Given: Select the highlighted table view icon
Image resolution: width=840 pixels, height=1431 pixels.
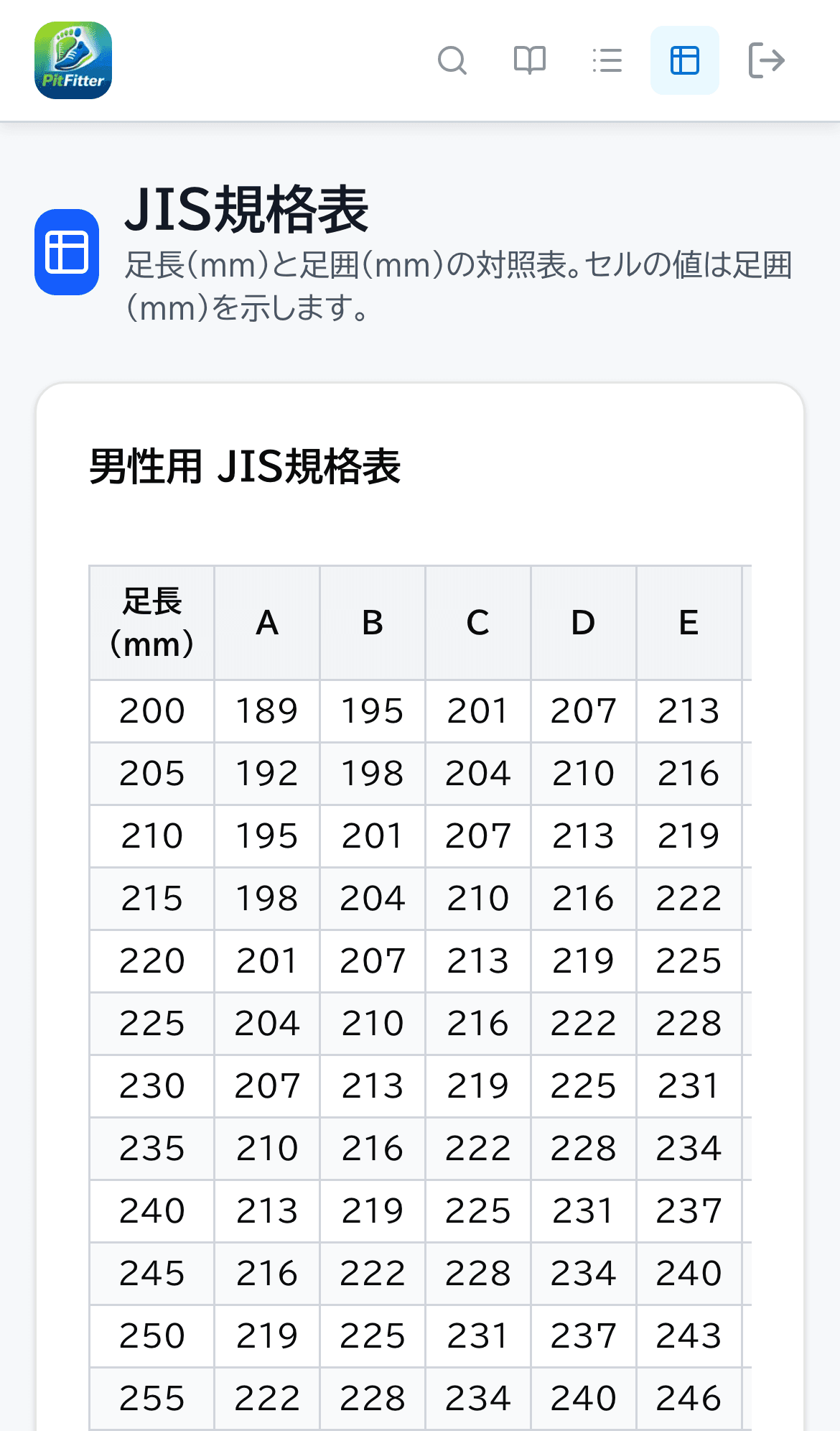Looking at the screenshot, I should click(683, 60).
